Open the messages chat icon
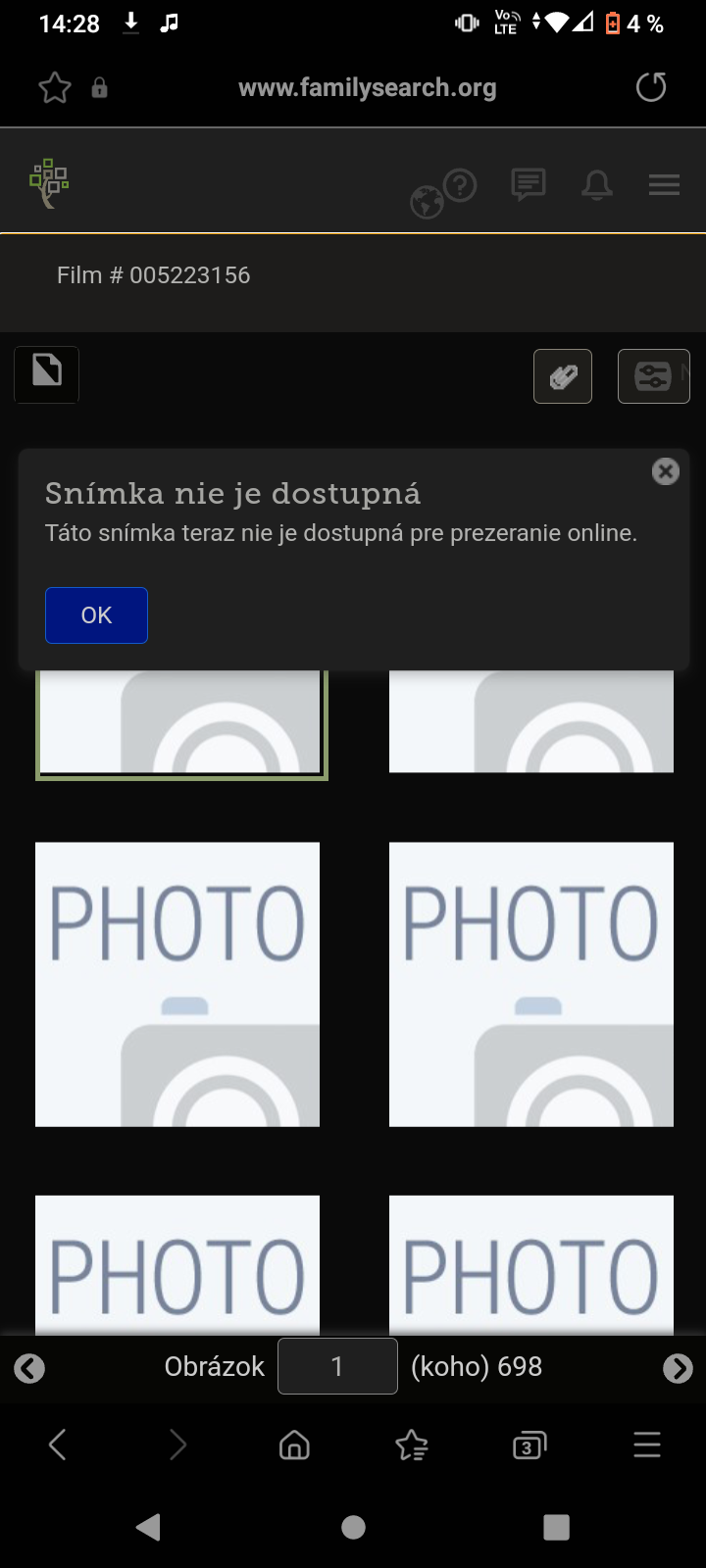Image resolution: width=706 pixels, height=1568 pixels. (529, 183)
